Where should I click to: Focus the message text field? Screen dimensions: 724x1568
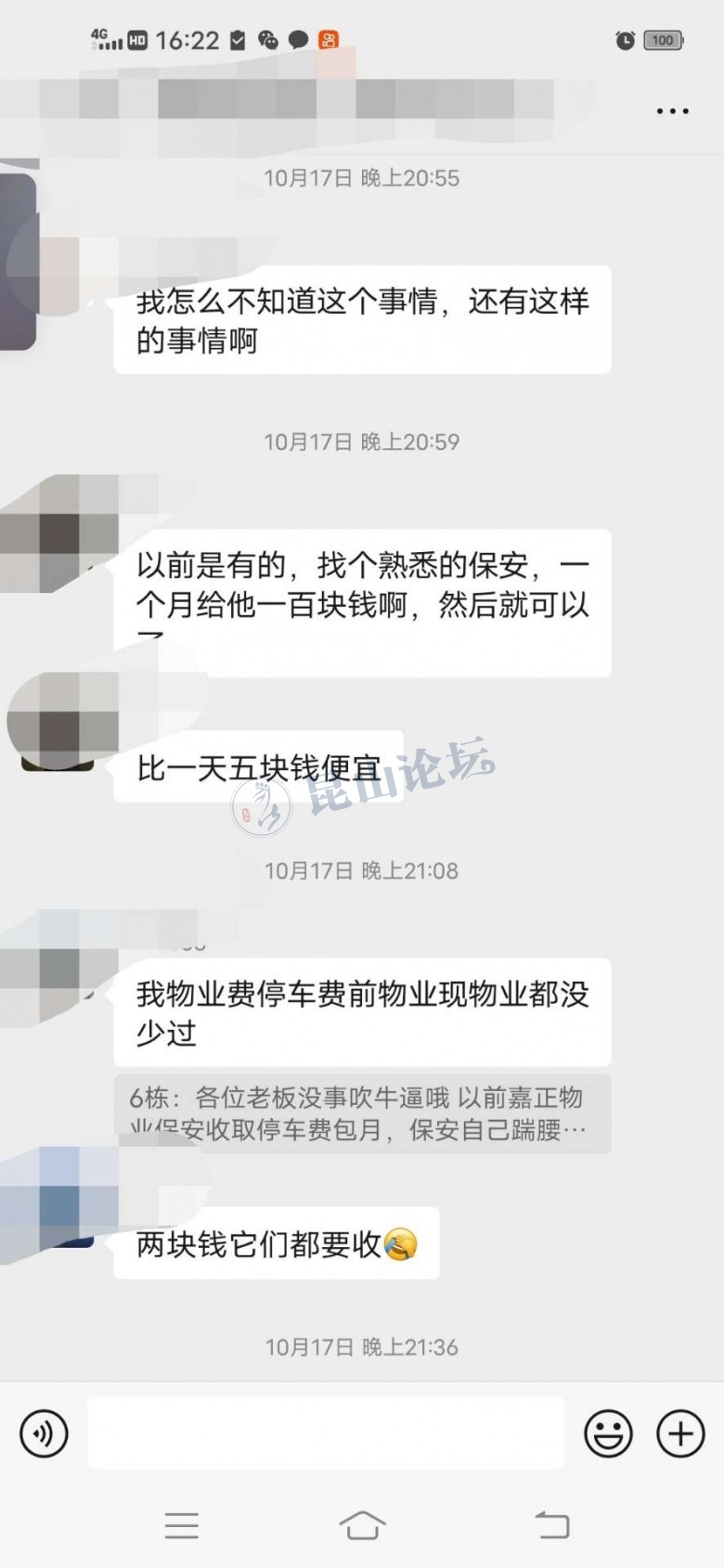325,1433
